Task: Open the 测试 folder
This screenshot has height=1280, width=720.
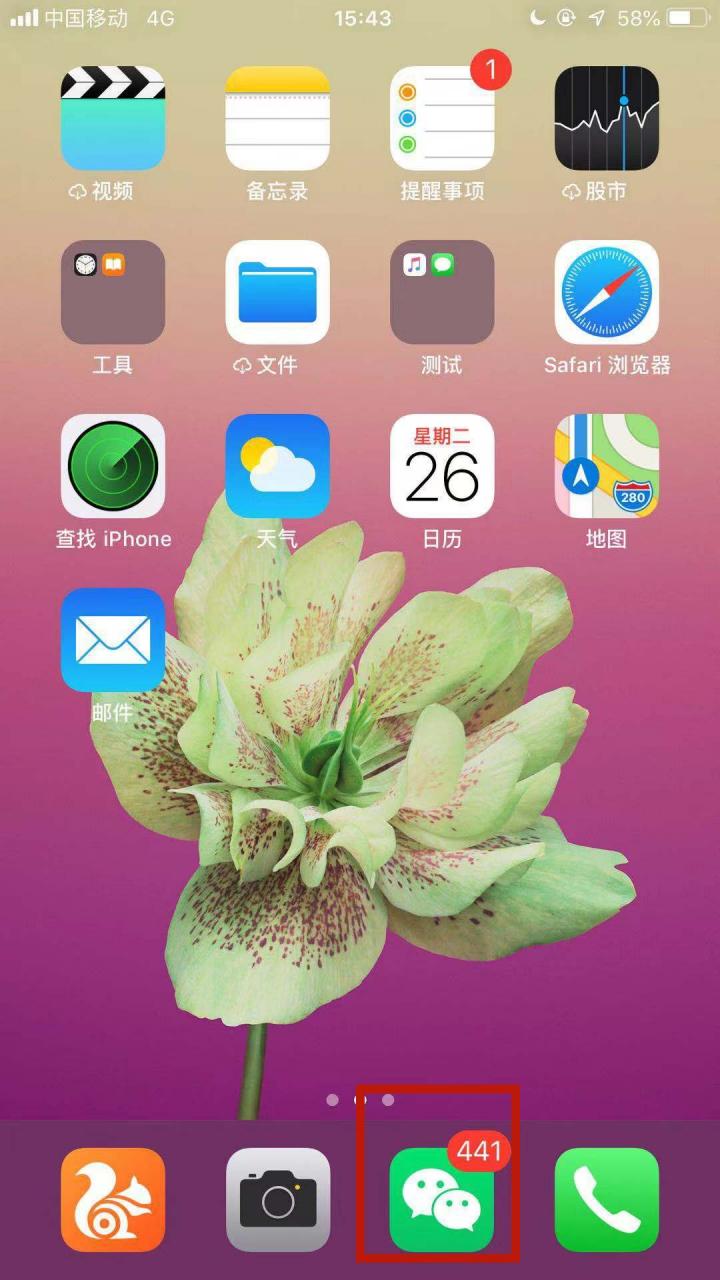Action: coord(442,292)
